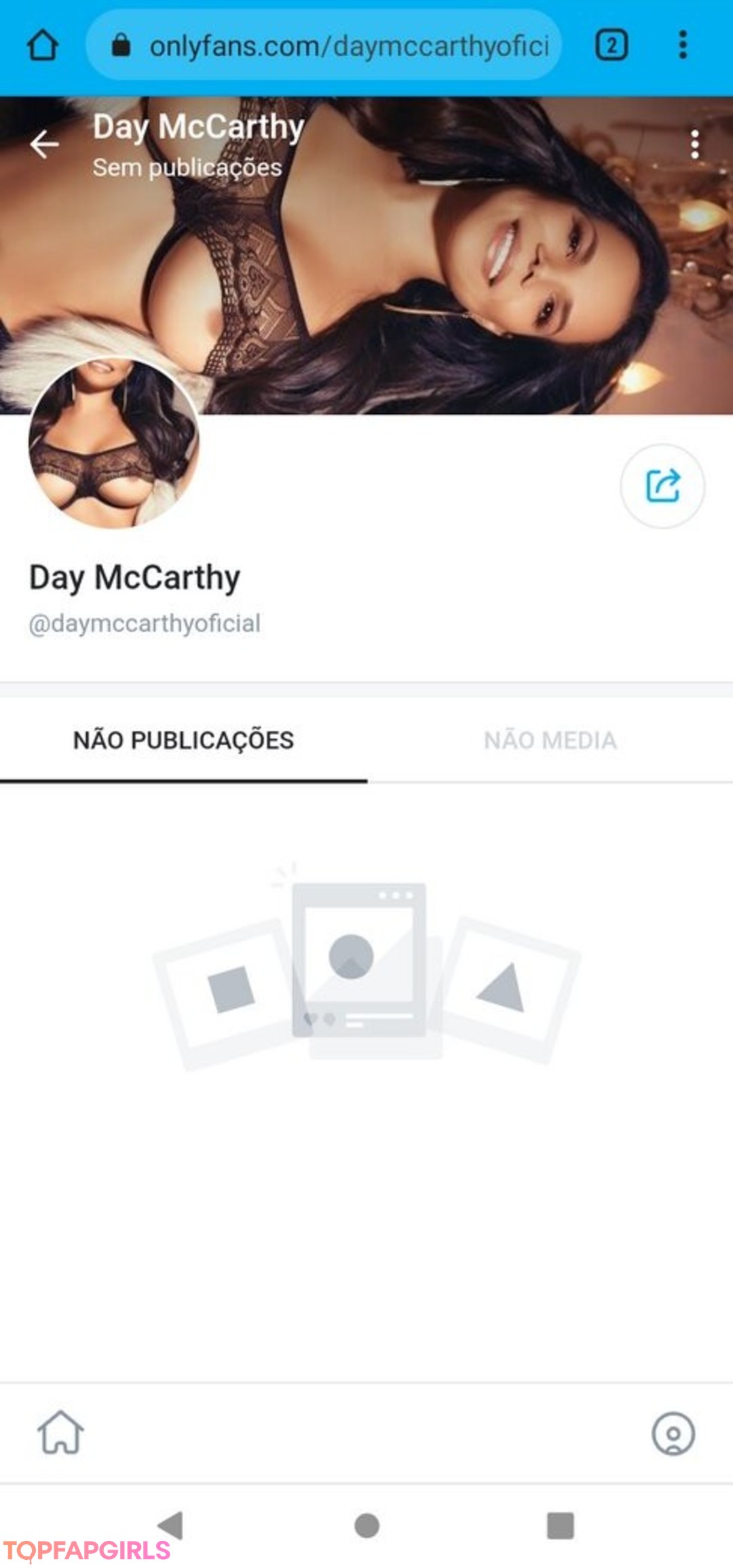
Task: Switch to the NÃO PUBLICAÇÕES tab
Action: pos(183,740)
